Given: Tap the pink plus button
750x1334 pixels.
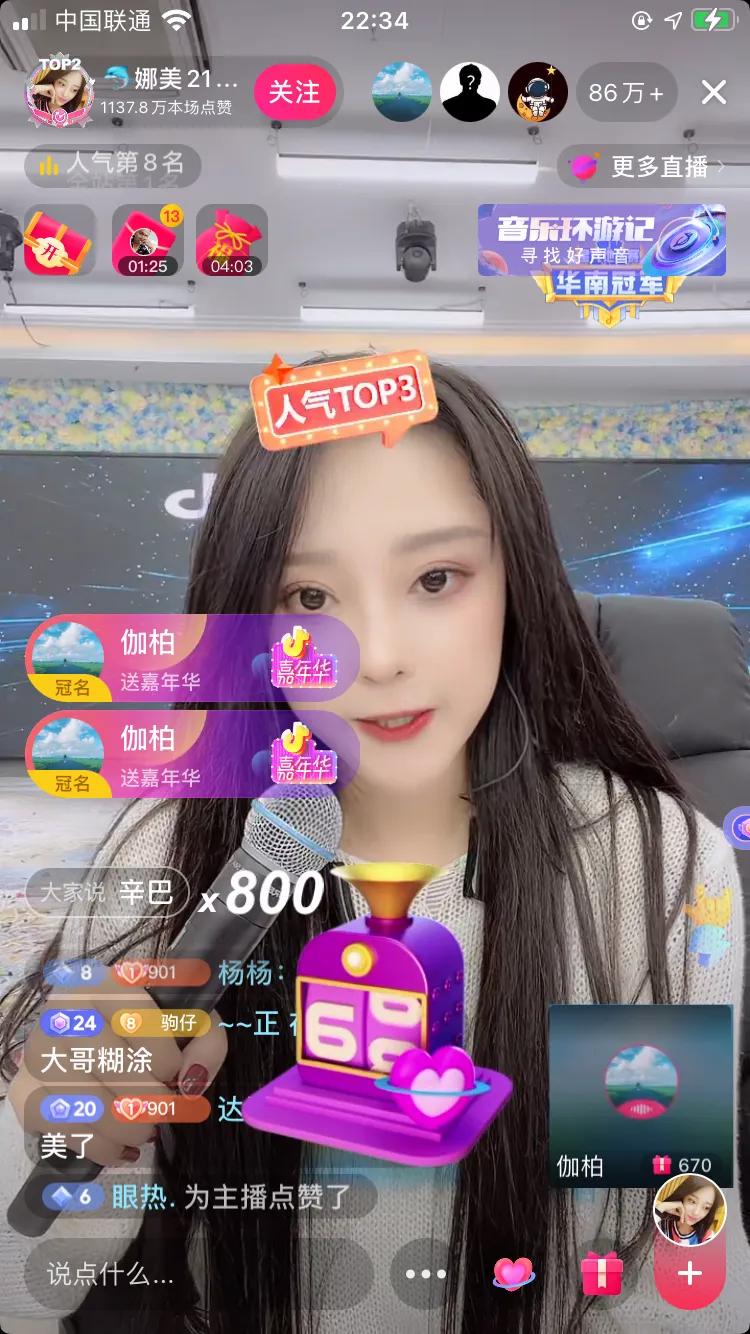Looking at the screenshot, I should 689,1274.
